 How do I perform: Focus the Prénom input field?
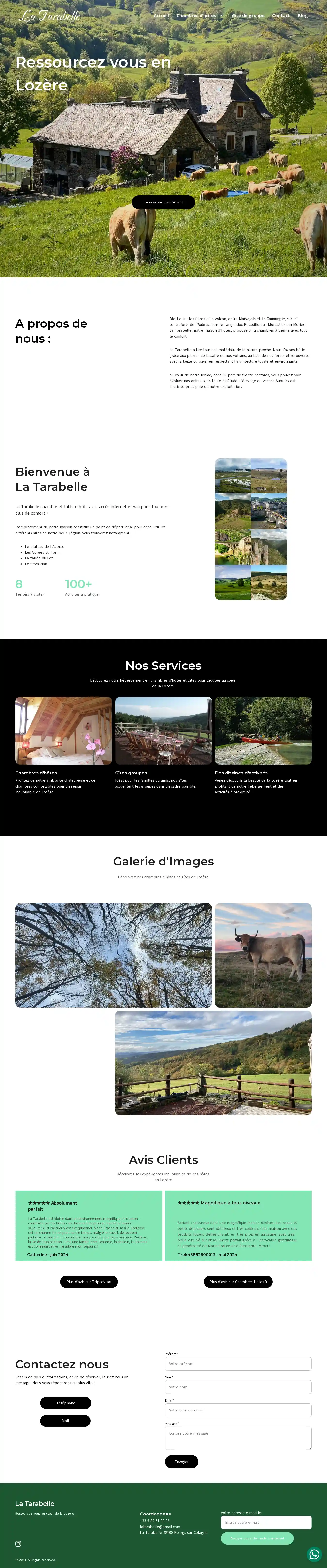coord(238,1364)
